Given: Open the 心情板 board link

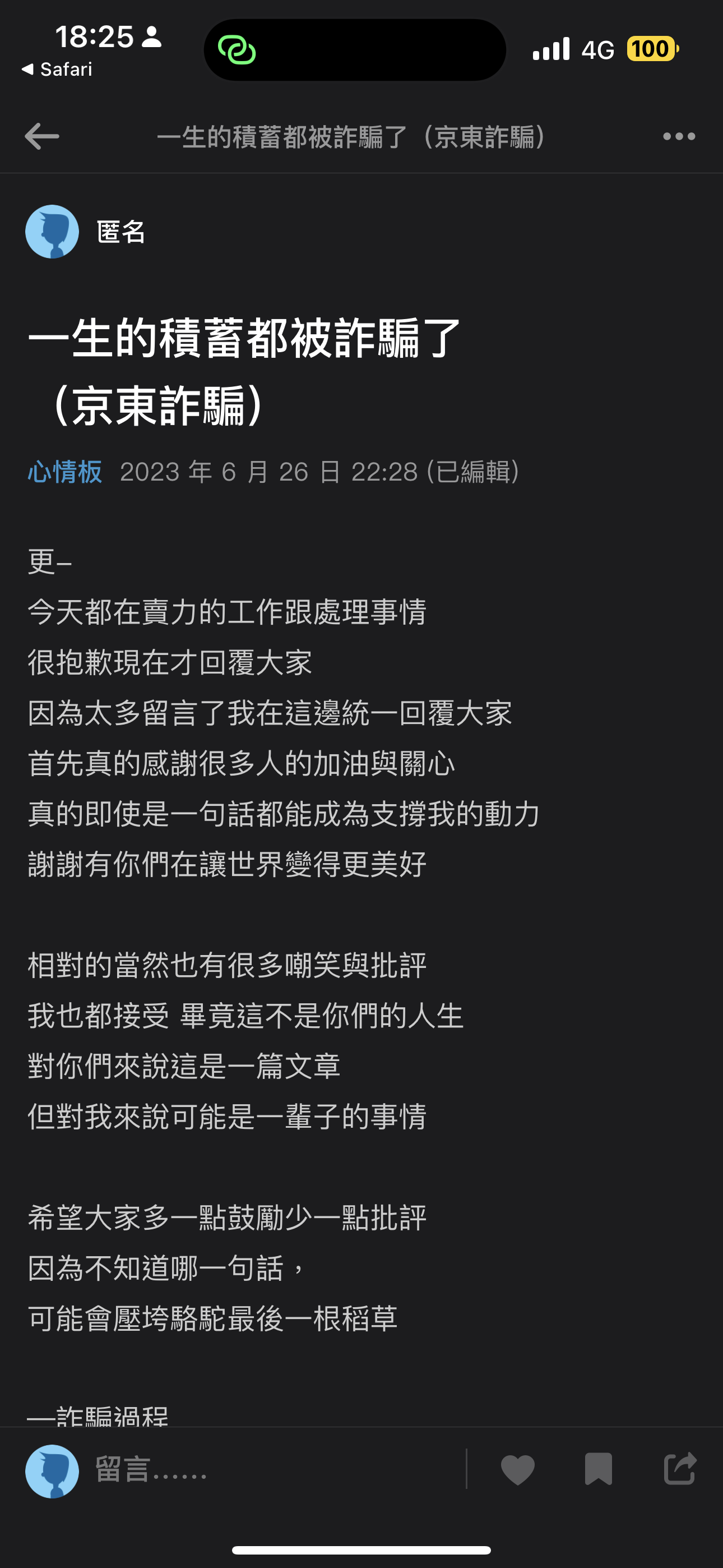Looking at the screenshot, I should (x=64, y=472).
